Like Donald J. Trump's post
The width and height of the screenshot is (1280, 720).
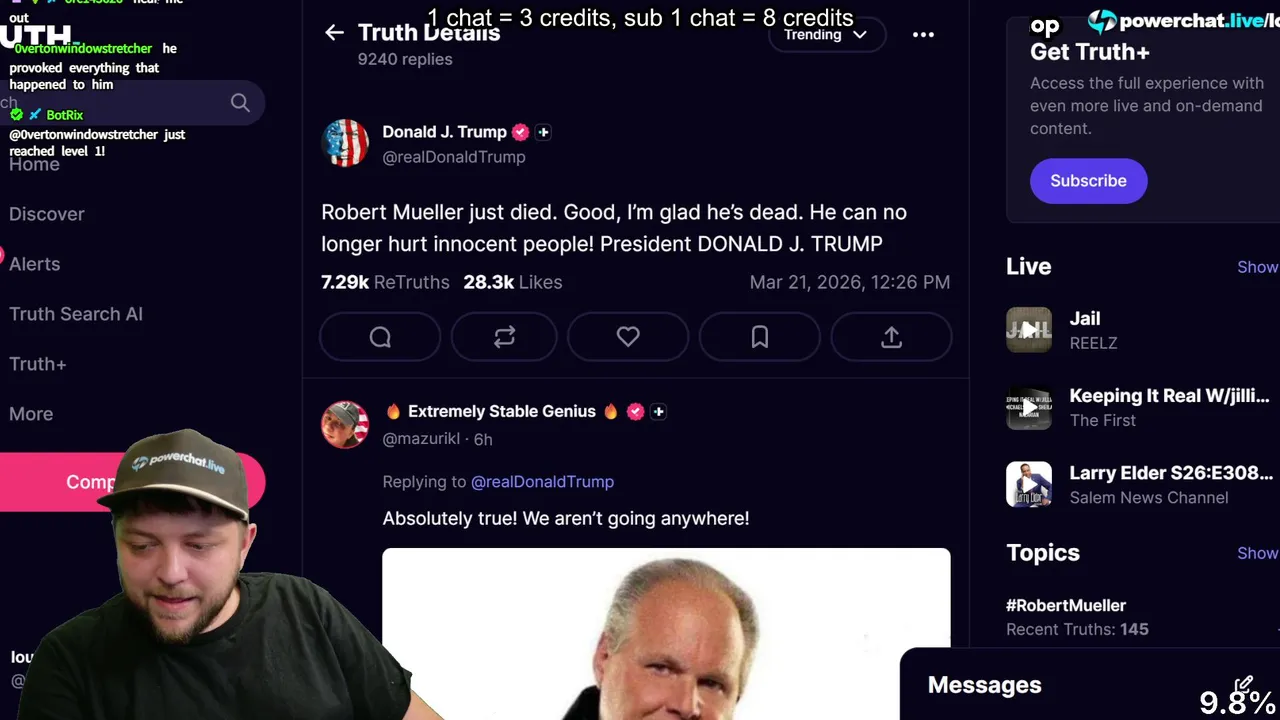[x=628, y=338]
